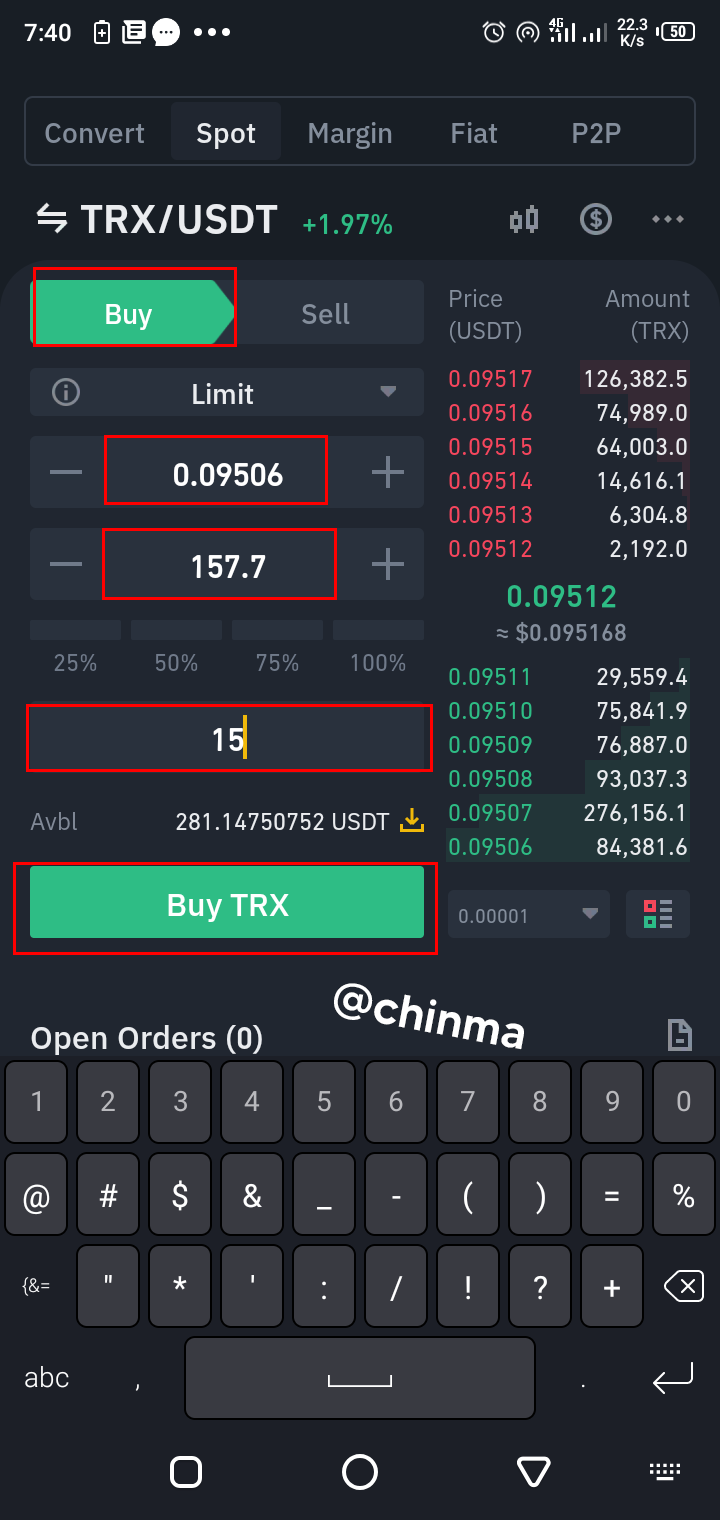
Task: Tap the total field showing 15
Action: pyautogui.click(x=229, y=738)
